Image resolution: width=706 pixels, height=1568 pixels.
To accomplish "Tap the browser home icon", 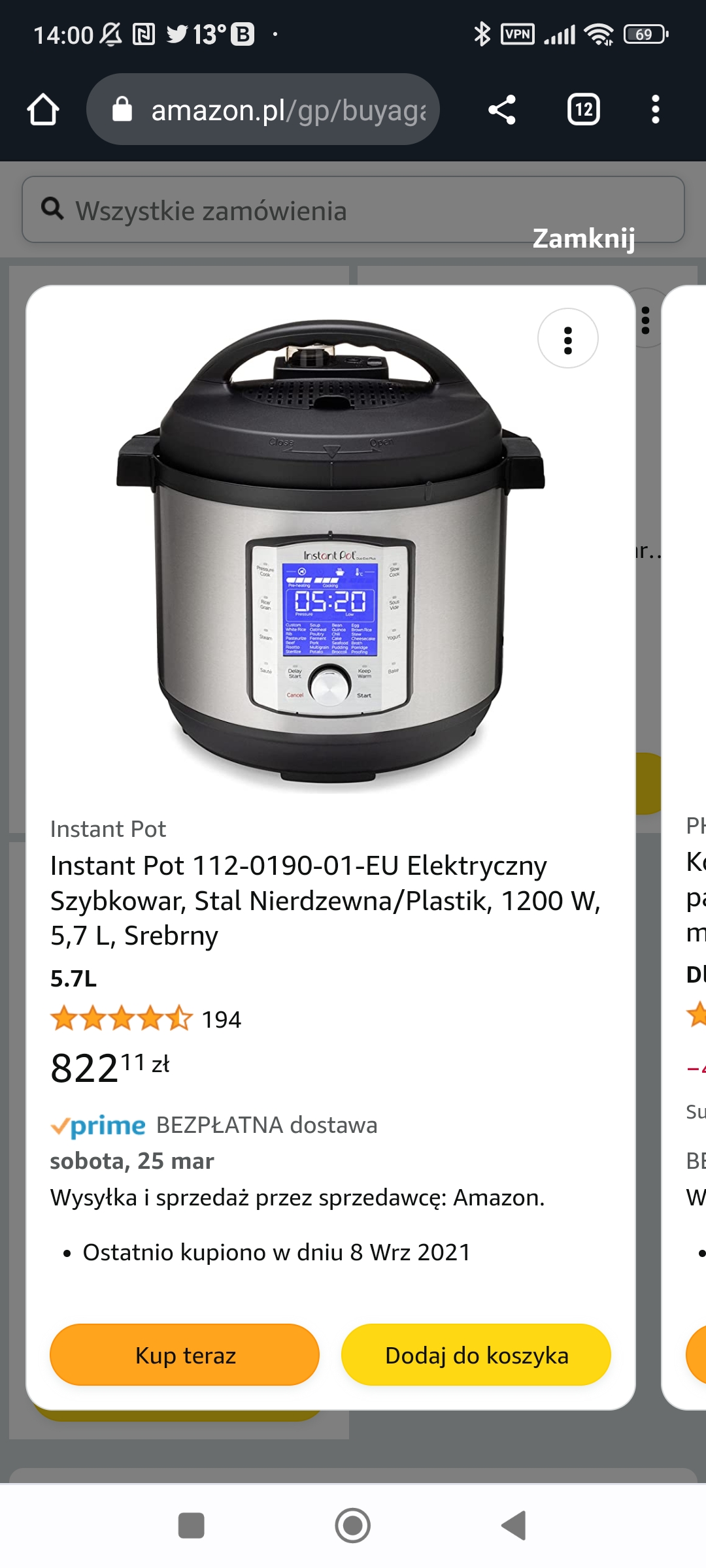I will [43, 110].
